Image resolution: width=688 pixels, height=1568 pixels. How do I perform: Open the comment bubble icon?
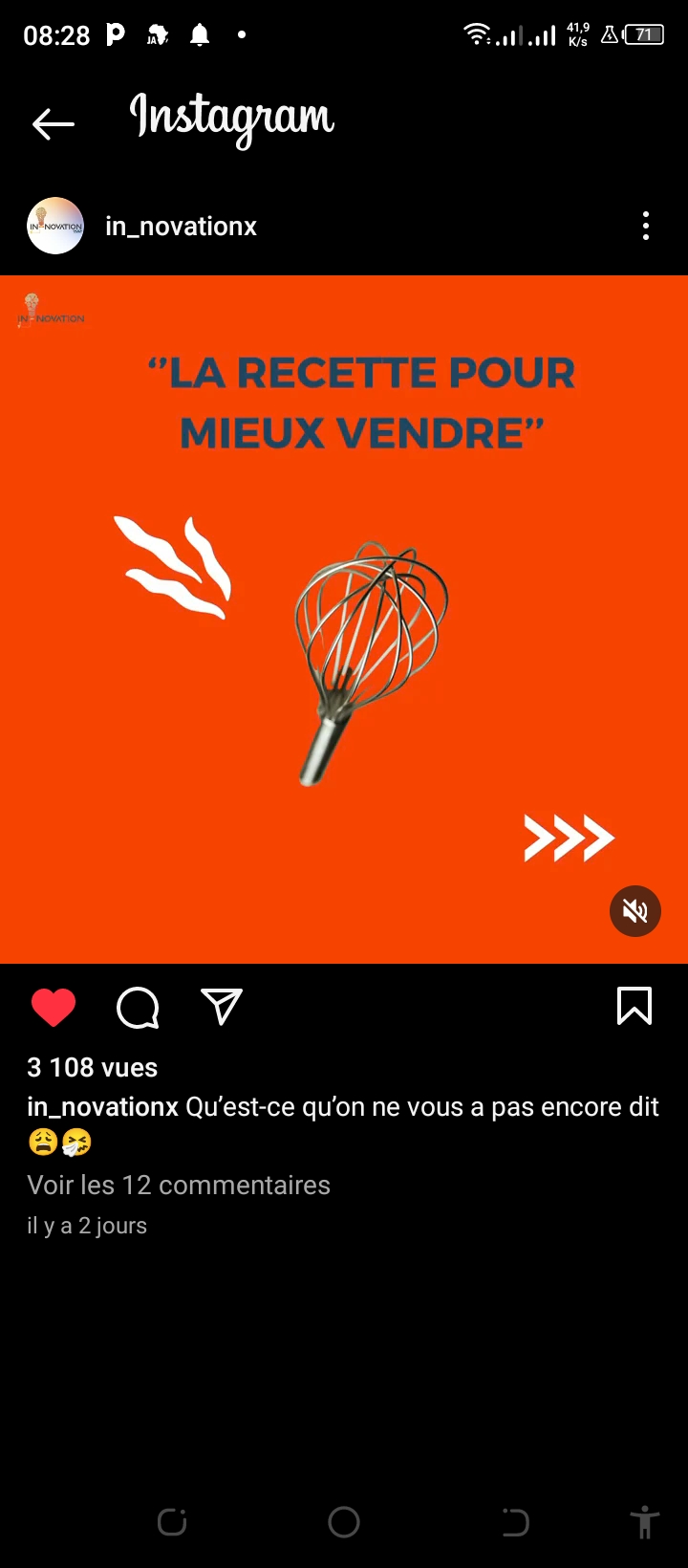pyautogui.click(x=138, y=1007)
